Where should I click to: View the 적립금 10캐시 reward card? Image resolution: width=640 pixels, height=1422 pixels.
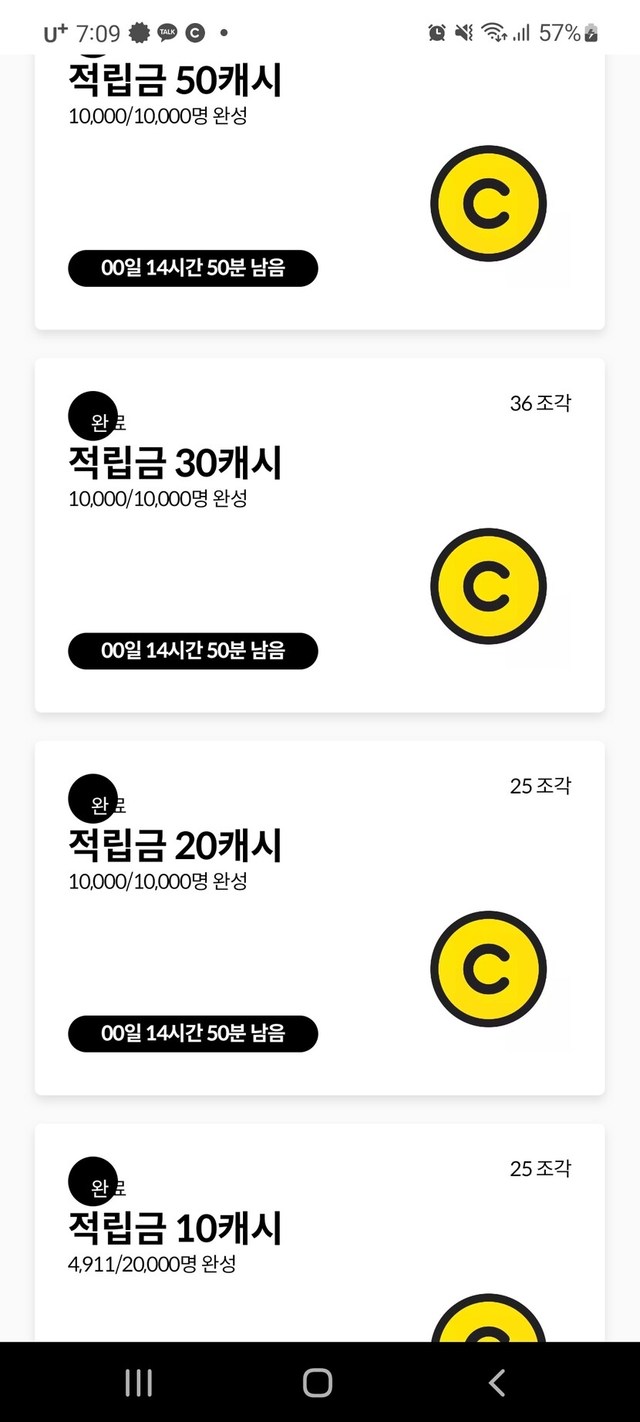click(x=320, y=1232)
